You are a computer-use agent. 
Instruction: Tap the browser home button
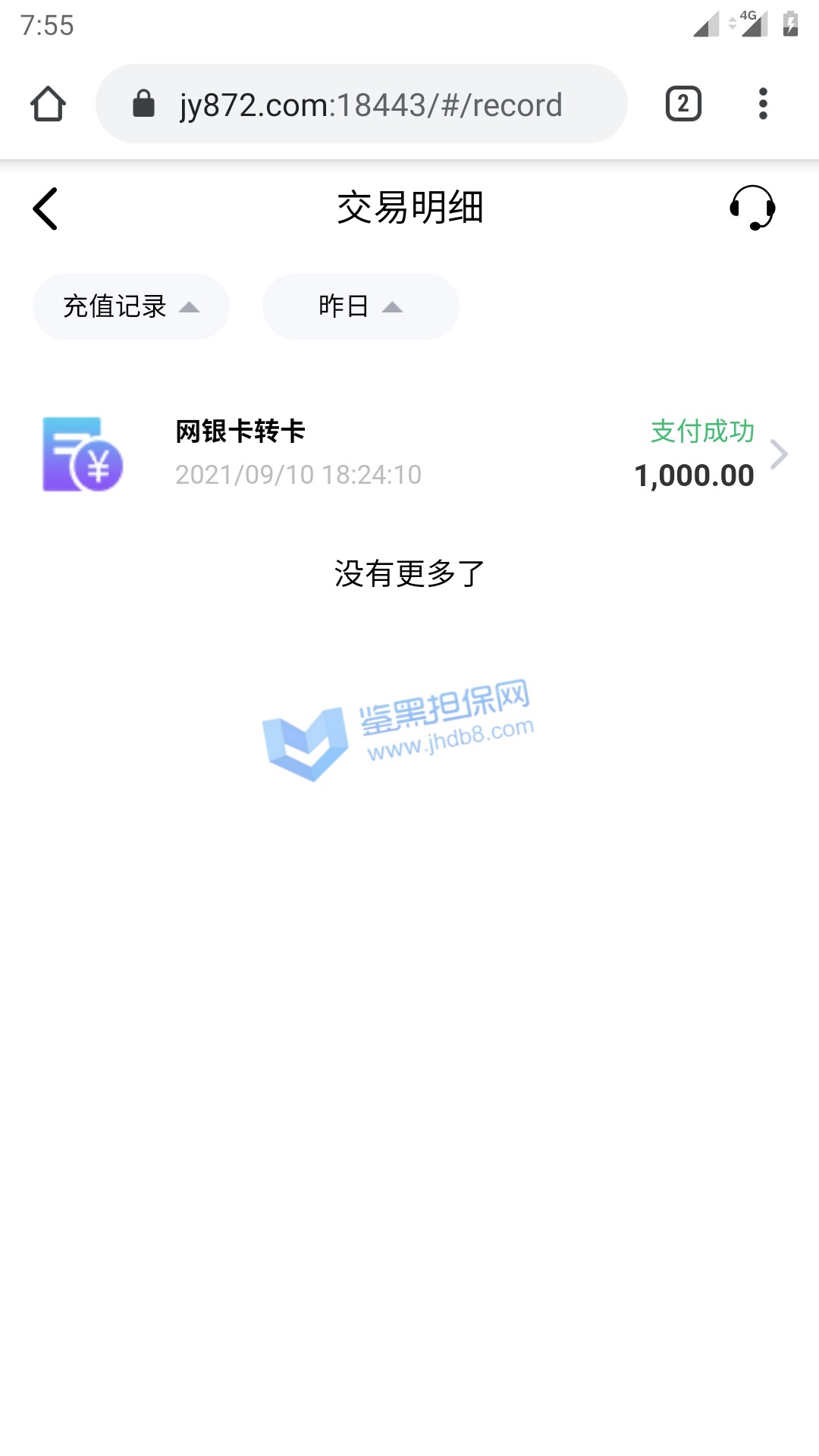pyautogui.click(x=48, y=104)
